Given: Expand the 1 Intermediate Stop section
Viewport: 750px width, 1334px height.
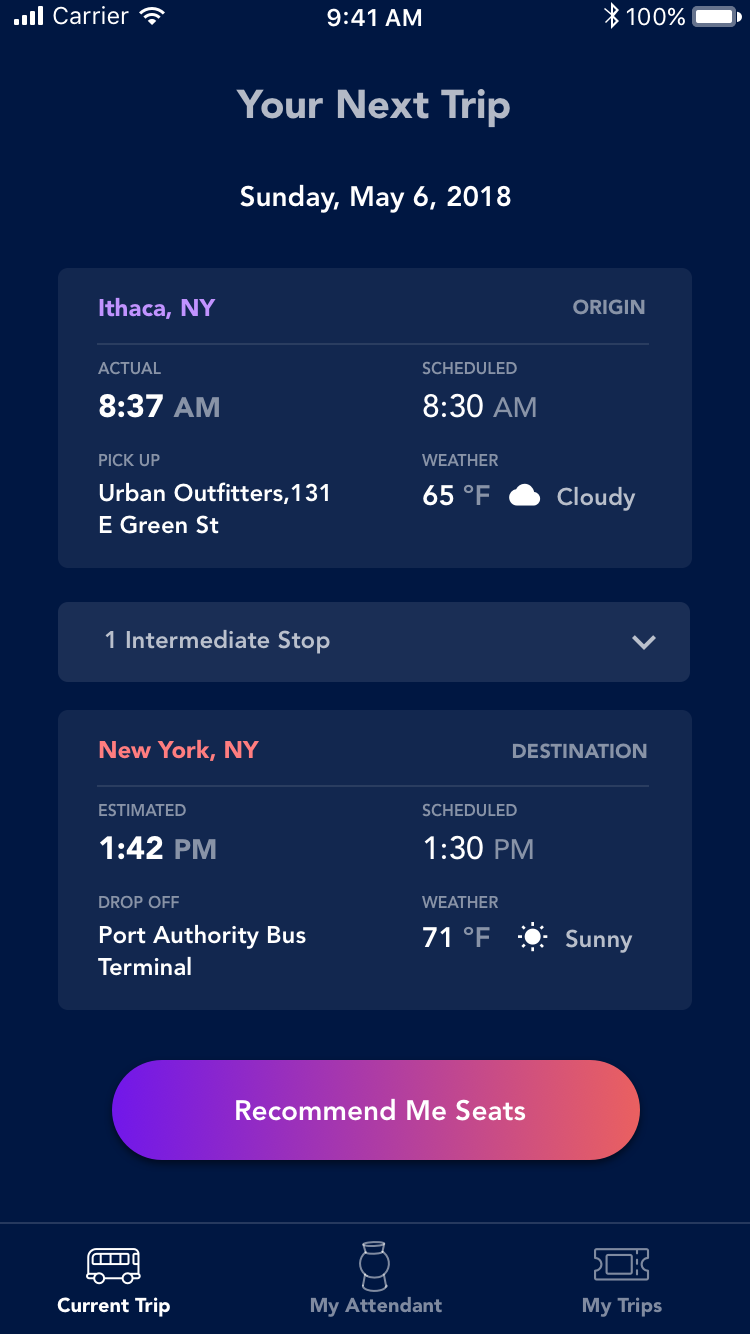Looking at the screenshot, I should 374,642.
